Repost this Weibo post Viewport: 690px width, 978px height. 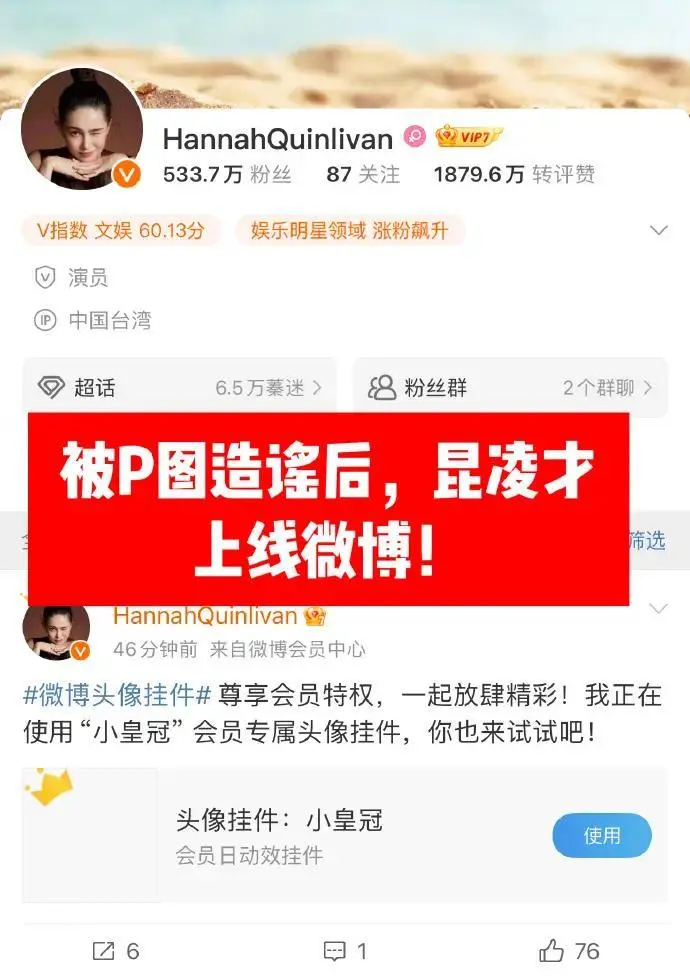point(116,950)
